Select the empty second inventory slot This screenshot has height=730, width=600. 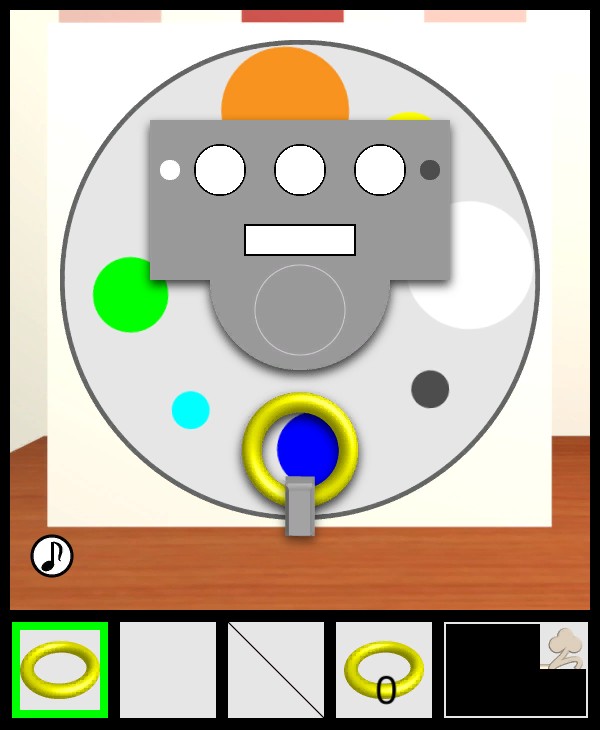168,669
